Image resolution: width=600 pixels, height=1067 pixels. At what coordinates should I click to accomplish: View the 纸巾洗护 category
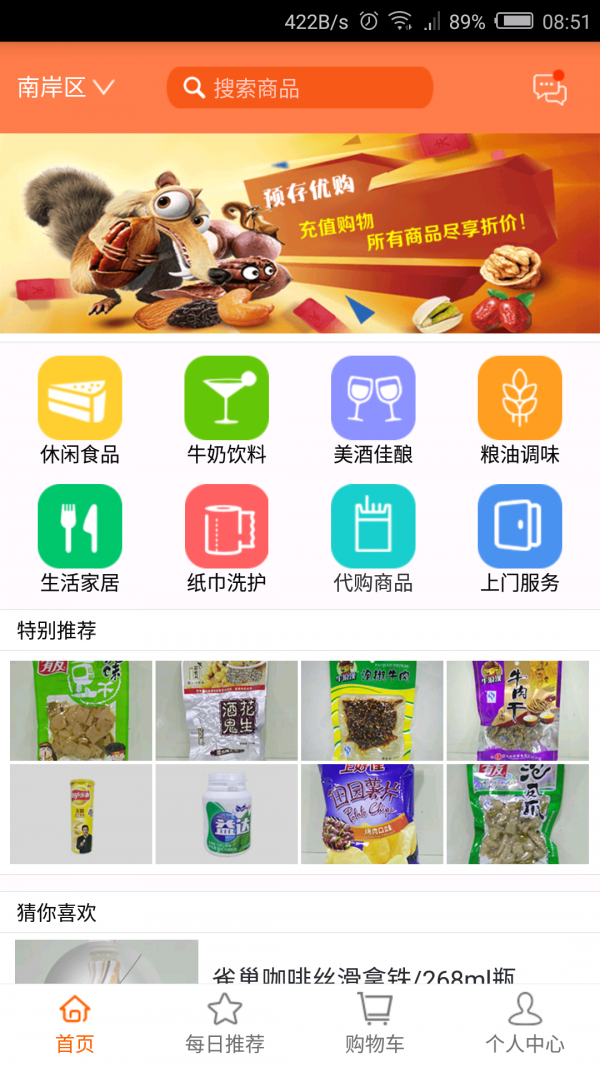(x=227, y=539)
